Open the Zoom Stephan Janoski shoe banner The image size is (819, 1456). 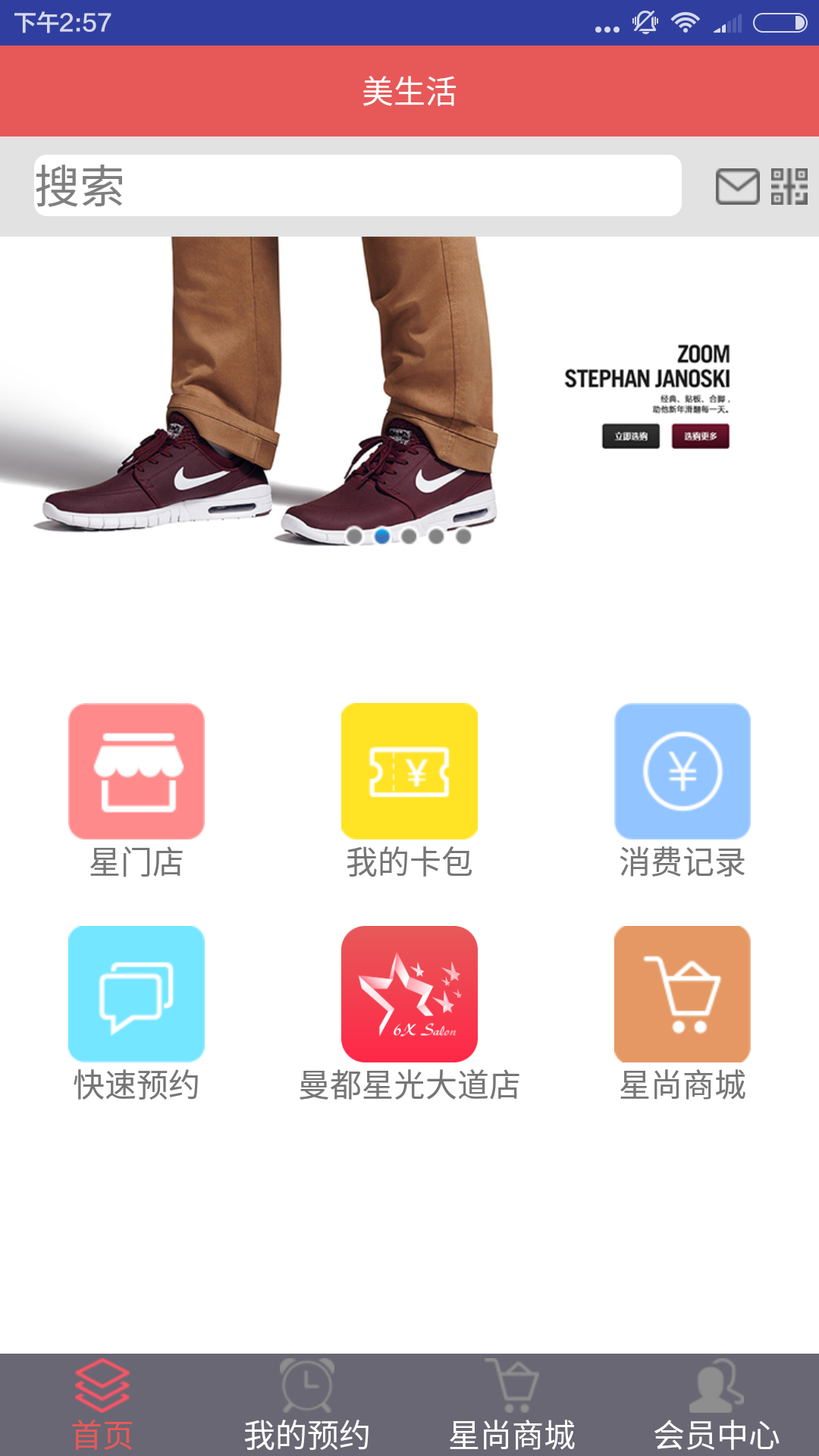click(x=409, y=391)
